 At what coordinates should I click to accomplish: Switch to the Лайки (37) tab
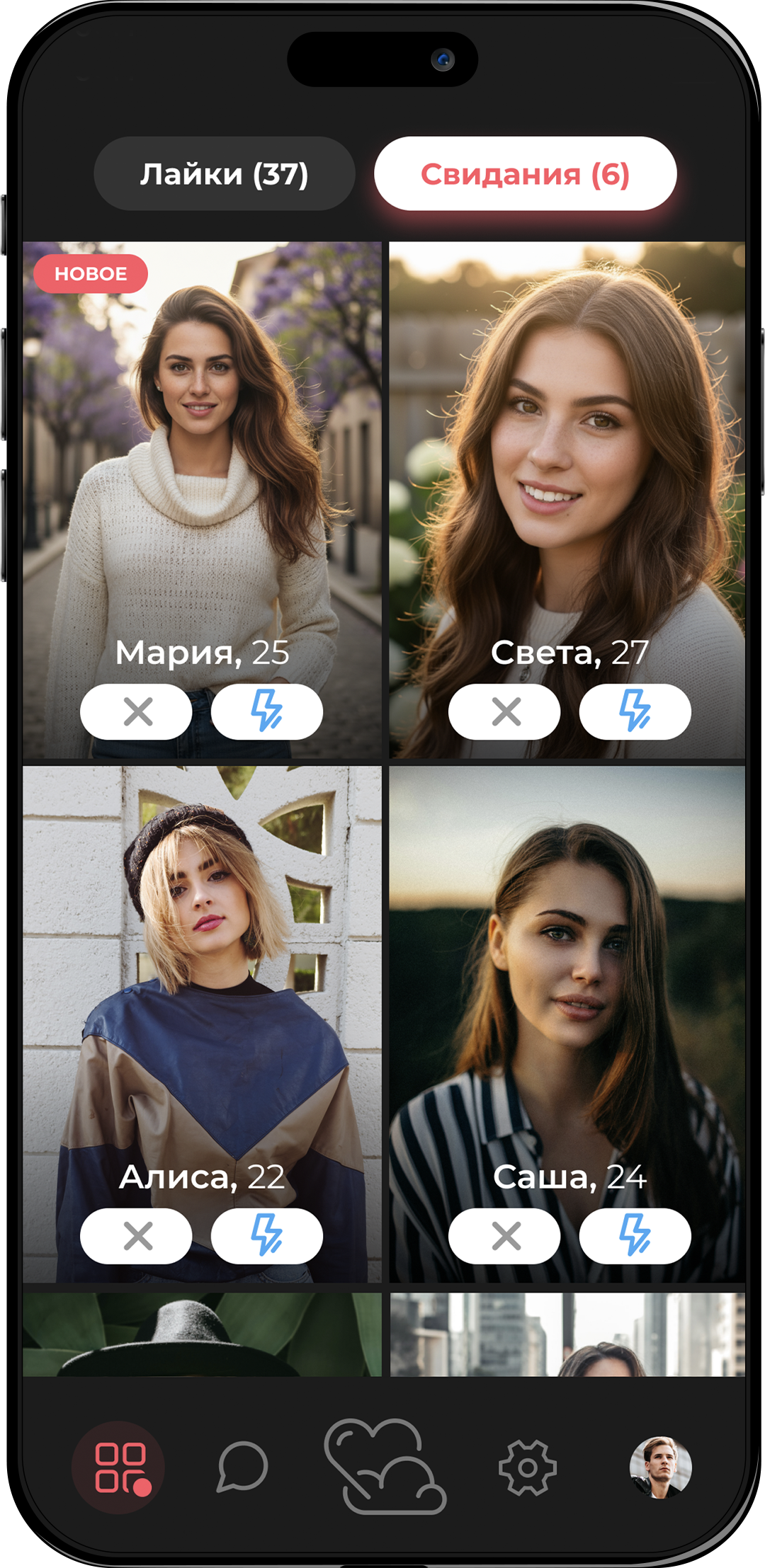[224, 174]
